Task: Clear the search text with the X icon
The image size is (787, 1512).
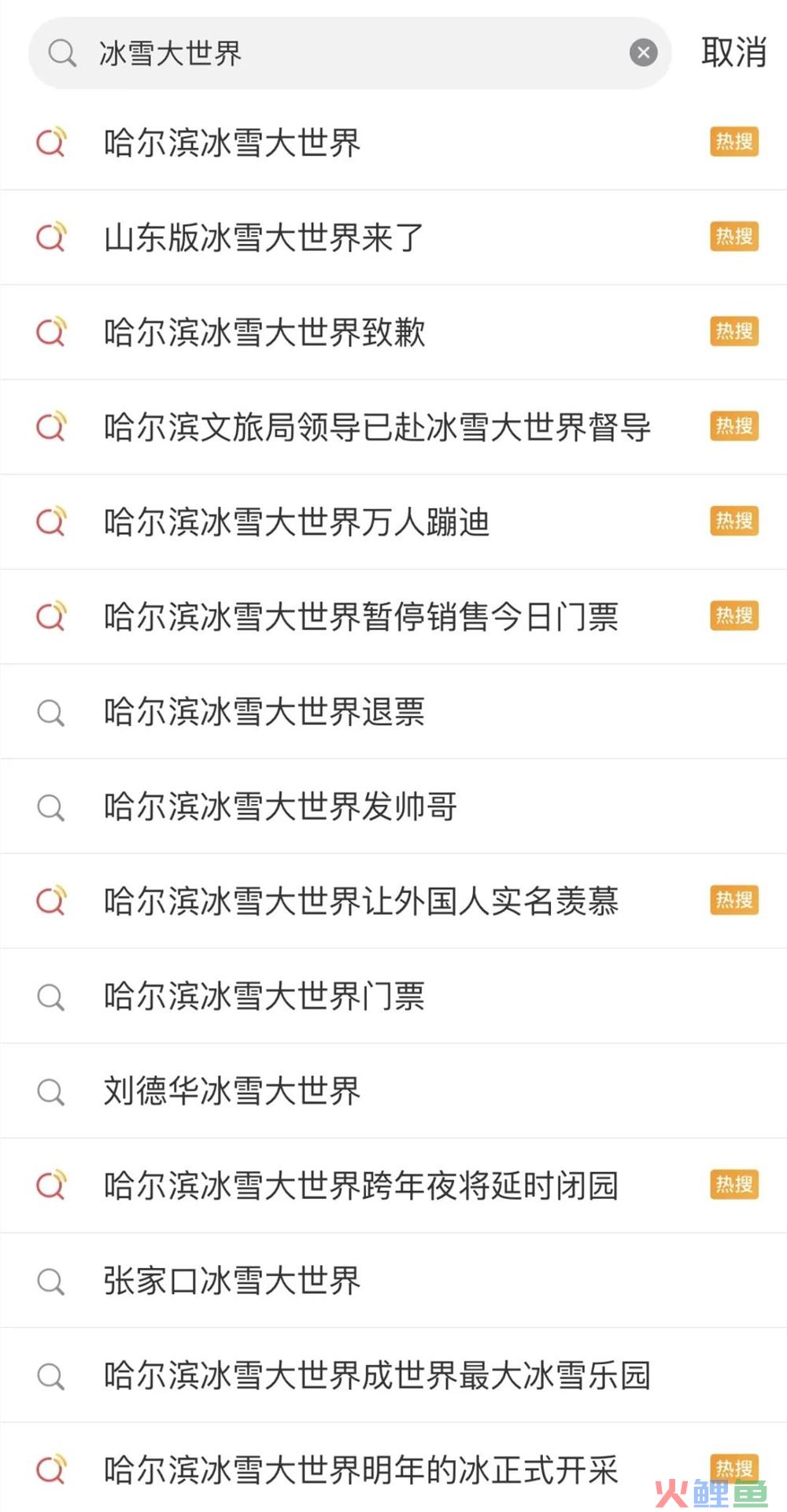Action: [x=643, y=53]
